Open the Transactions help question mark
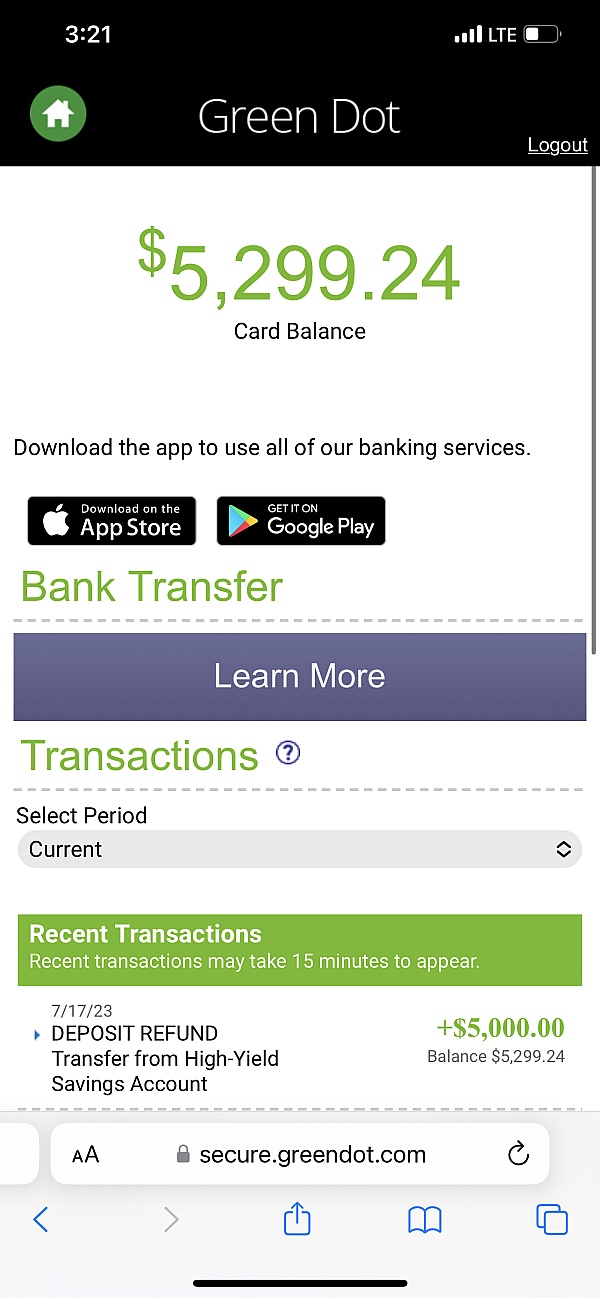The image size is (600, 1298). pos(288,753)
